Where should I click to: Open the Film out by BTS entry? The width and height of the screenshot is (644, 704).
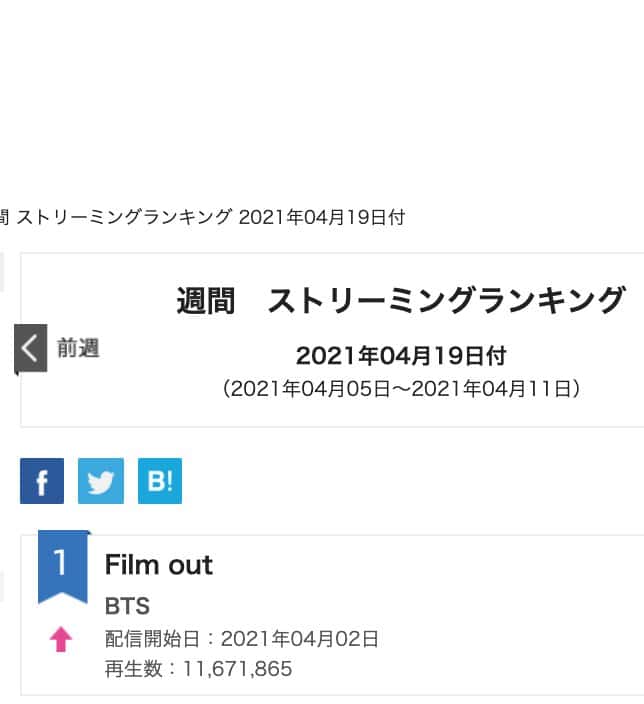coord(159,565)
